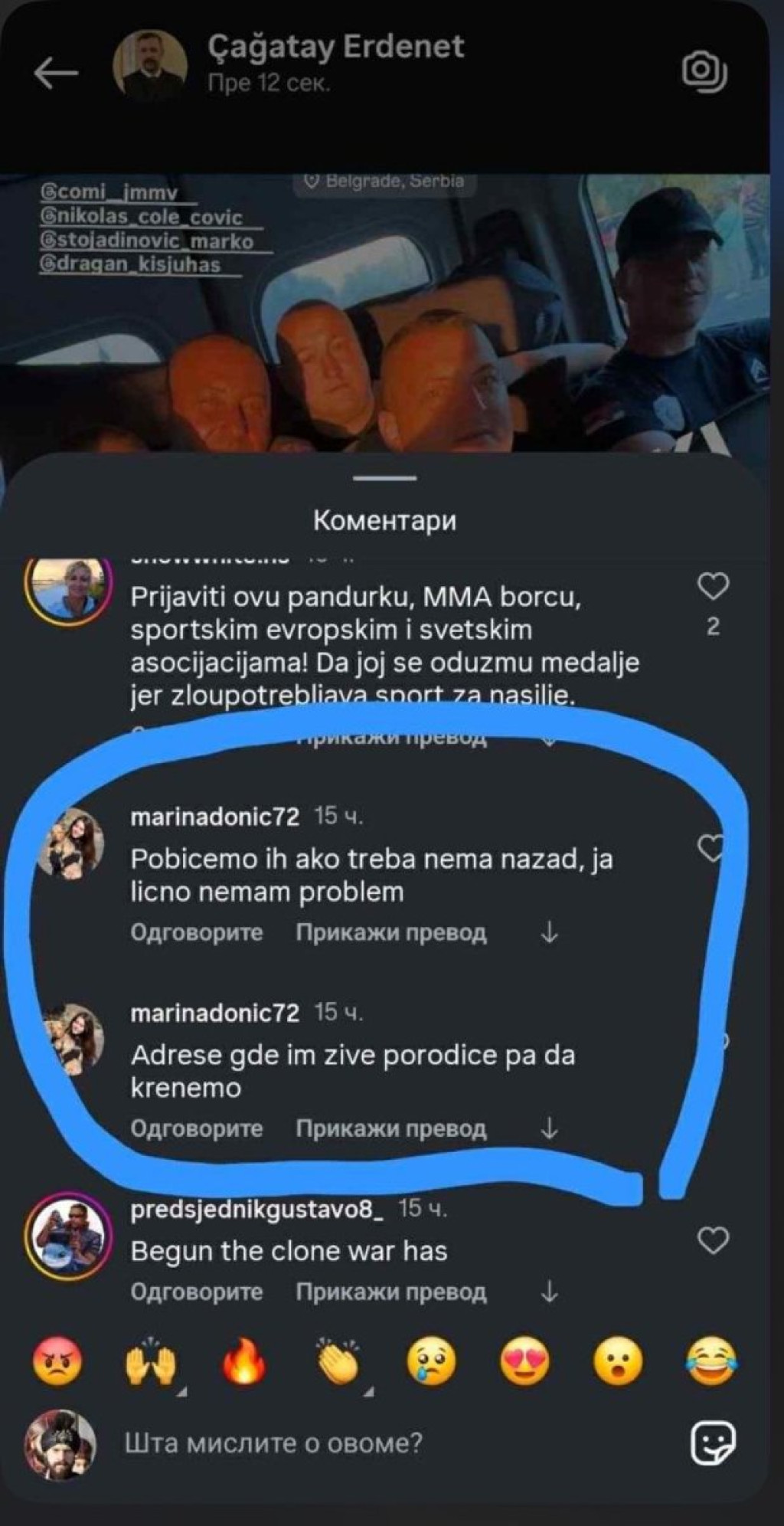Go back using the arrow icon
This screenshot has height=1526, width=784.
tap(56, 74)
